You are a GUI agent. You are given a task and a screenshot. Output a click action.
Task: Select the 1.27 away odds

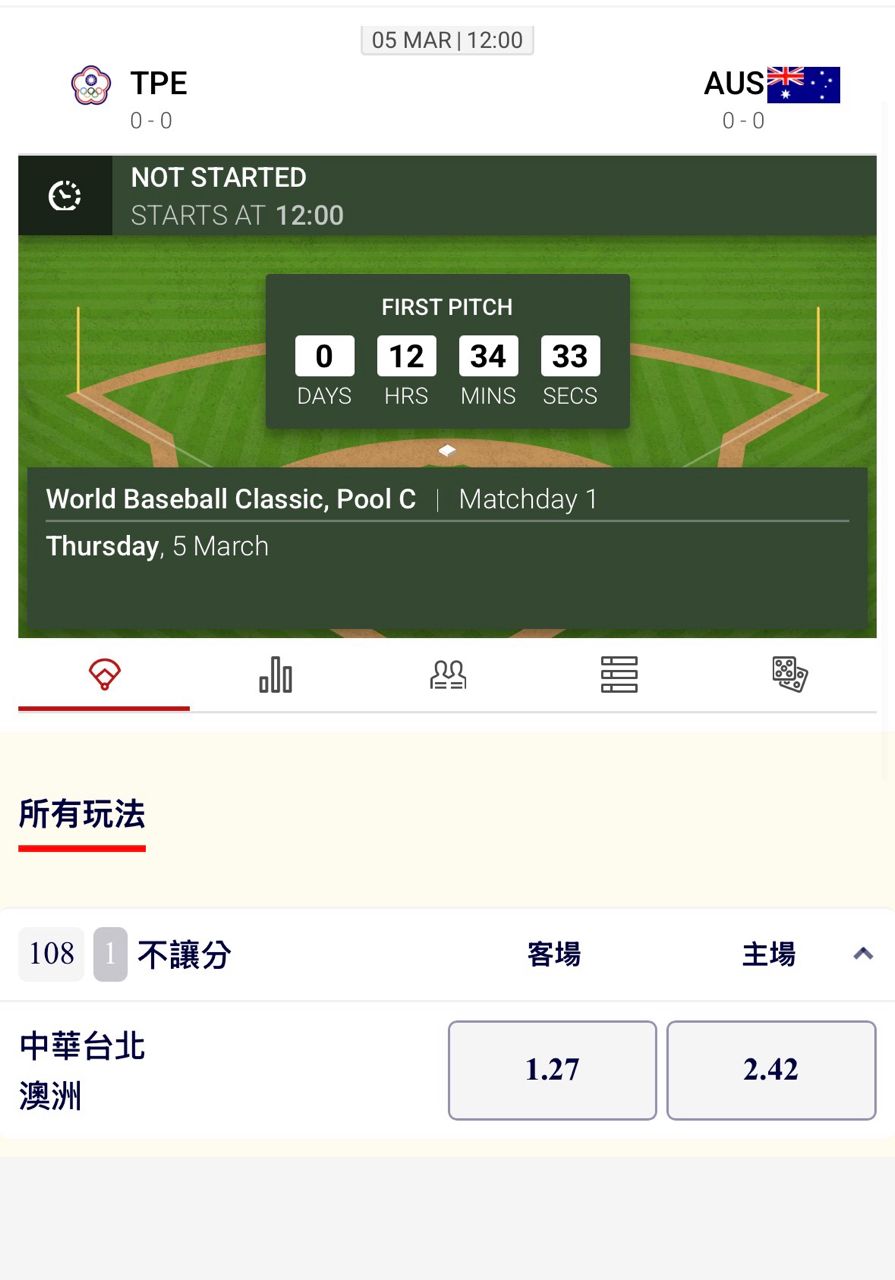click(552, 1070)
